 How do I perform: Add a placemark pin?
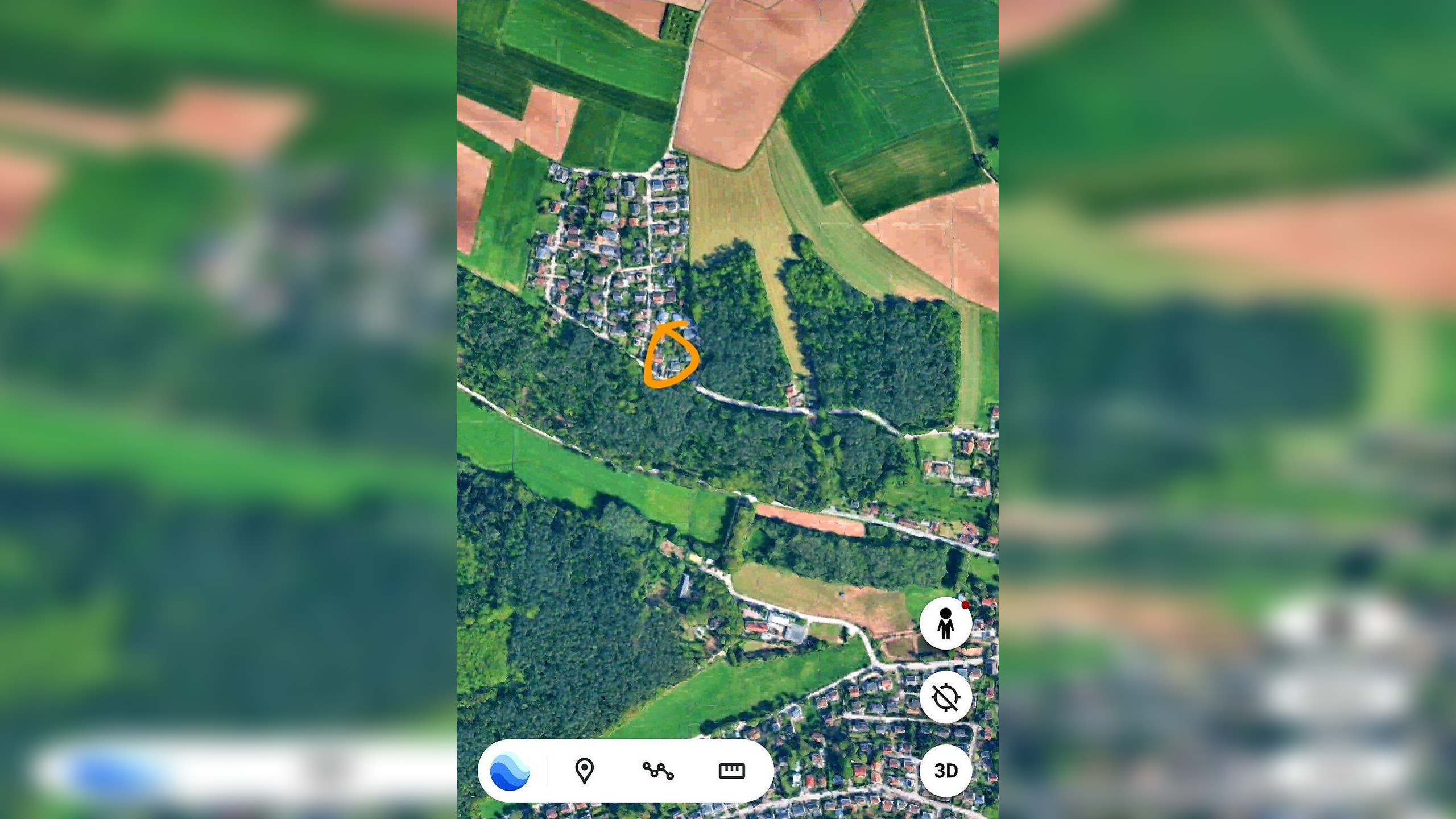click(584, 771)
